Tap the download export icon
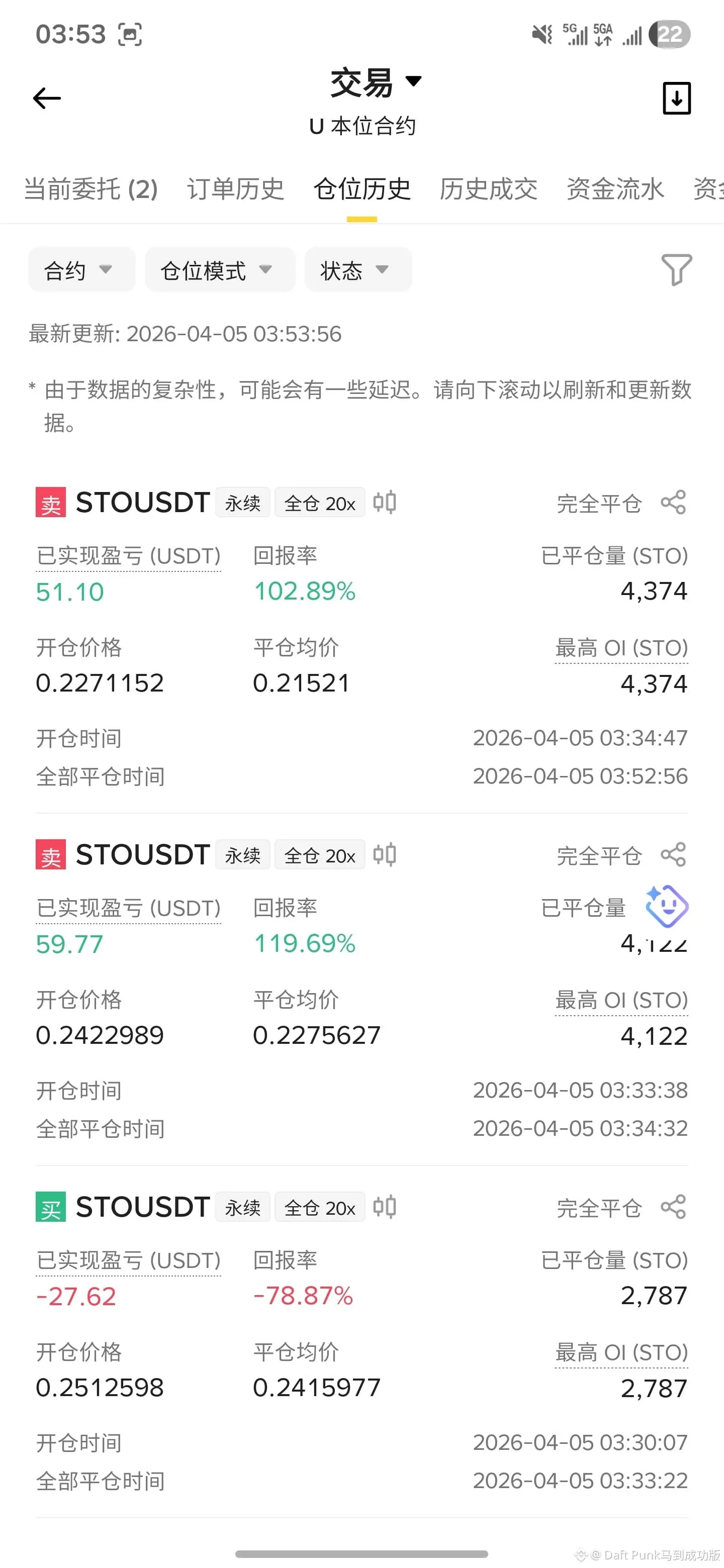 tap(676, 98)
